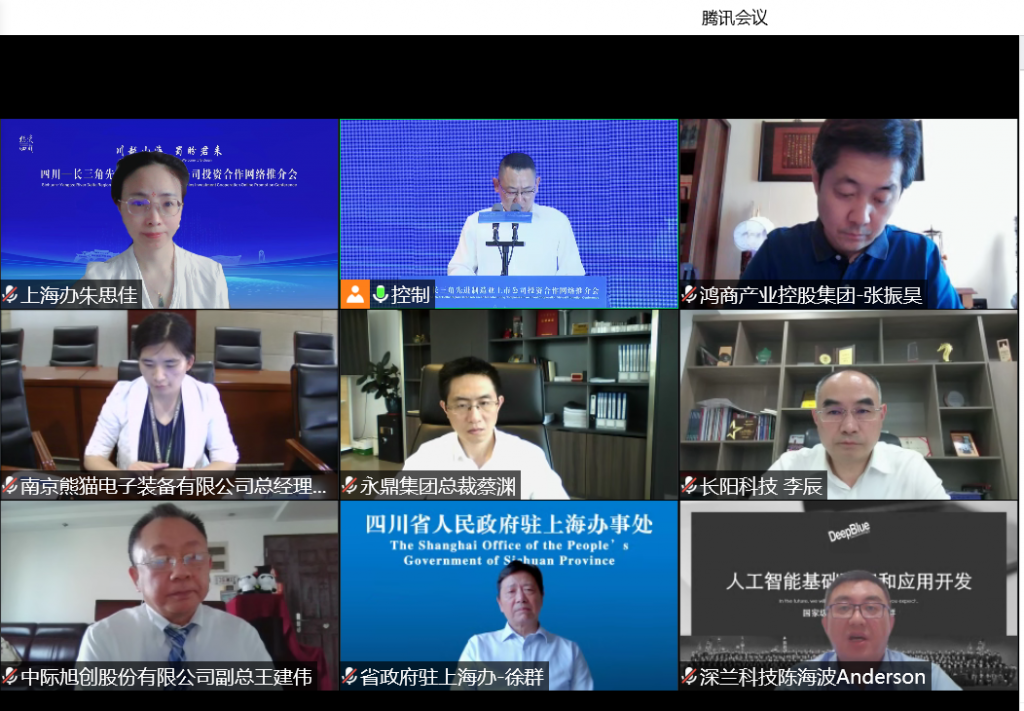Select the video tile of 上海办朱思佳
The height and width of the screenshot is (711, 1024).
coord(169,213)
